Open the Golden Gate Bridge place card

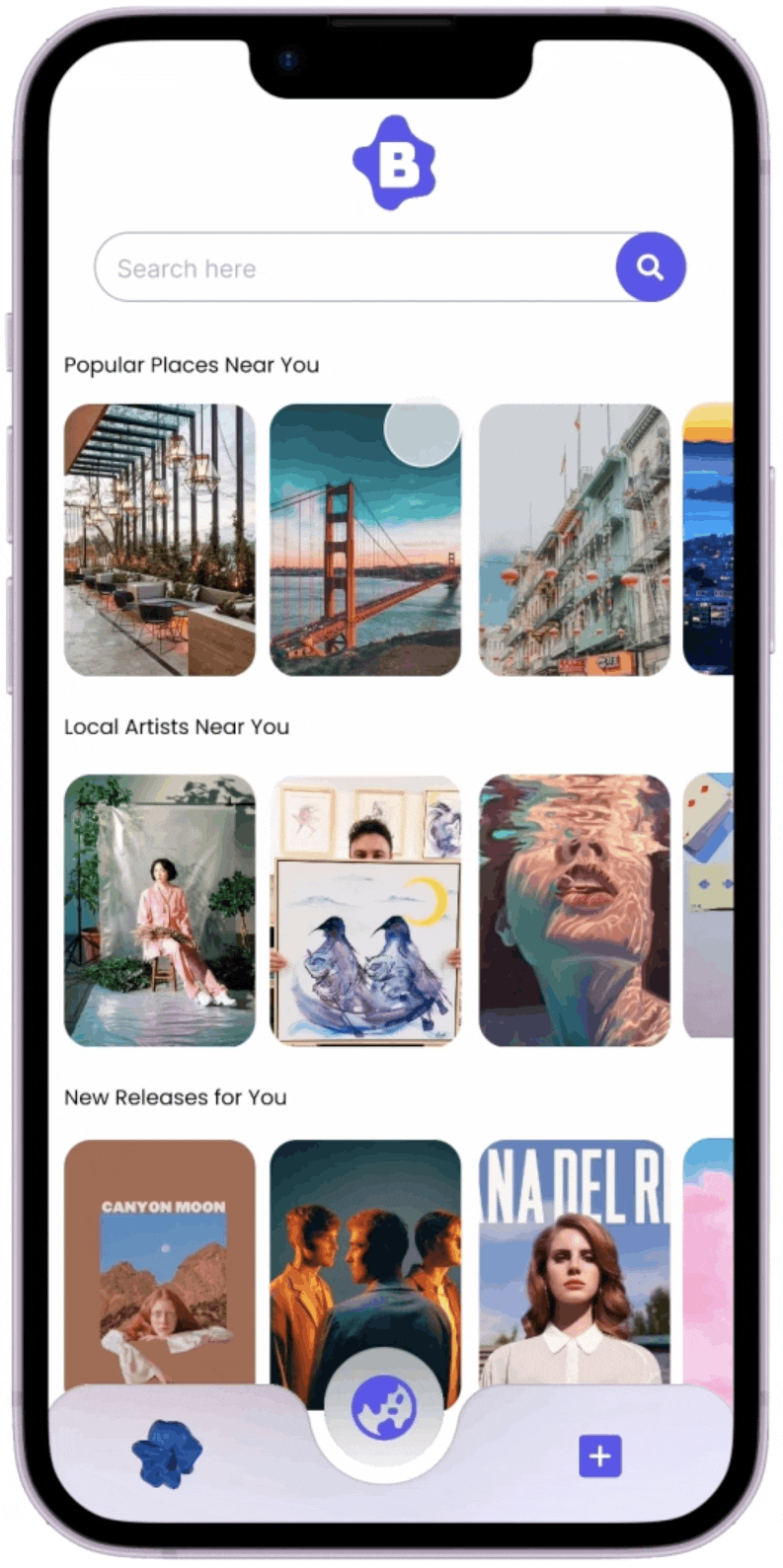[365, 540]
